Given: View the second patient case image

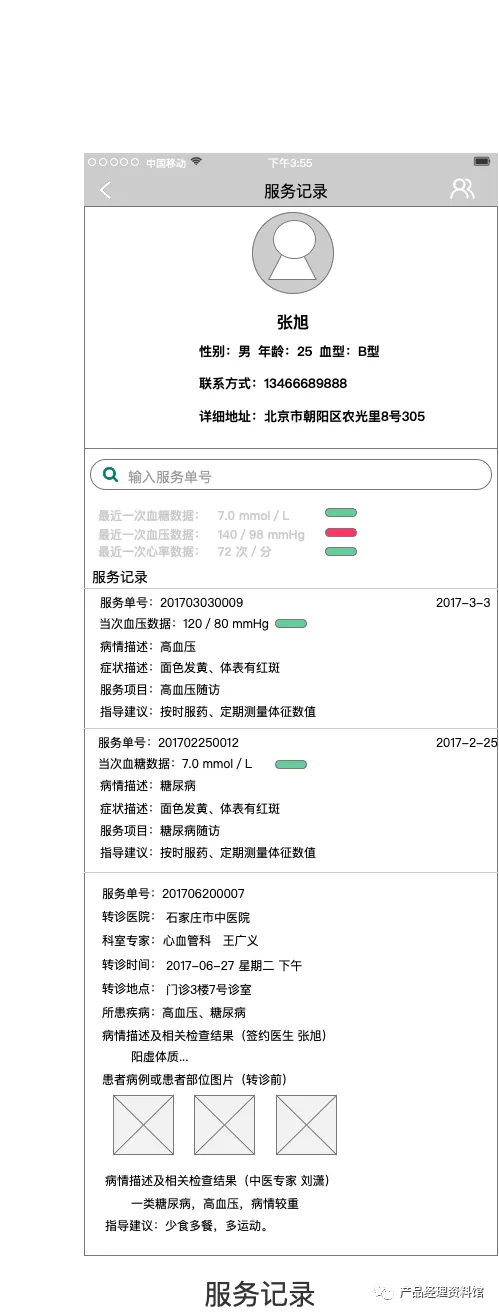Looking at the screenshot, I should 224,1125.
